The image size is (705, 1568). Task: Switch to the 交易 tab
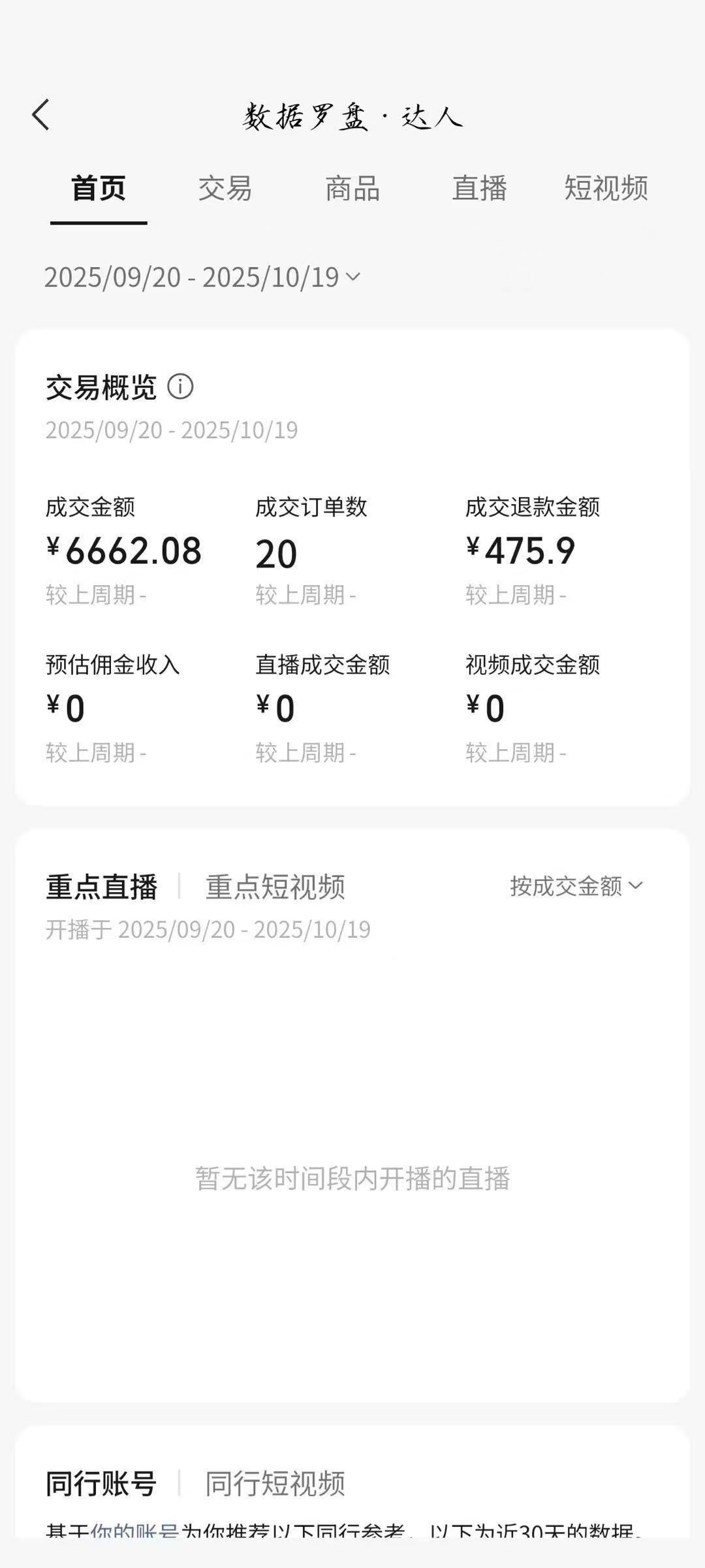225,190
